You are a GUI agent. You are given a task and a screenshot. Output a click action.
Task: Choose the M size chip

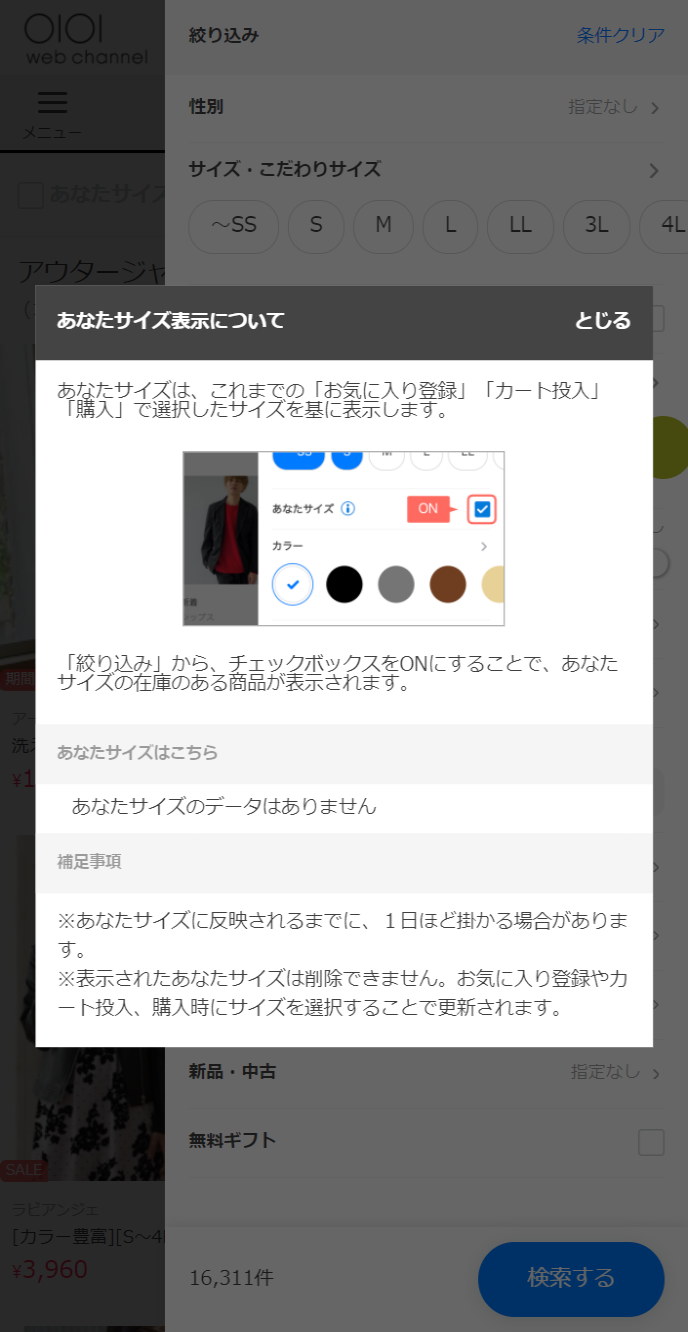click(x=383, y=226)
